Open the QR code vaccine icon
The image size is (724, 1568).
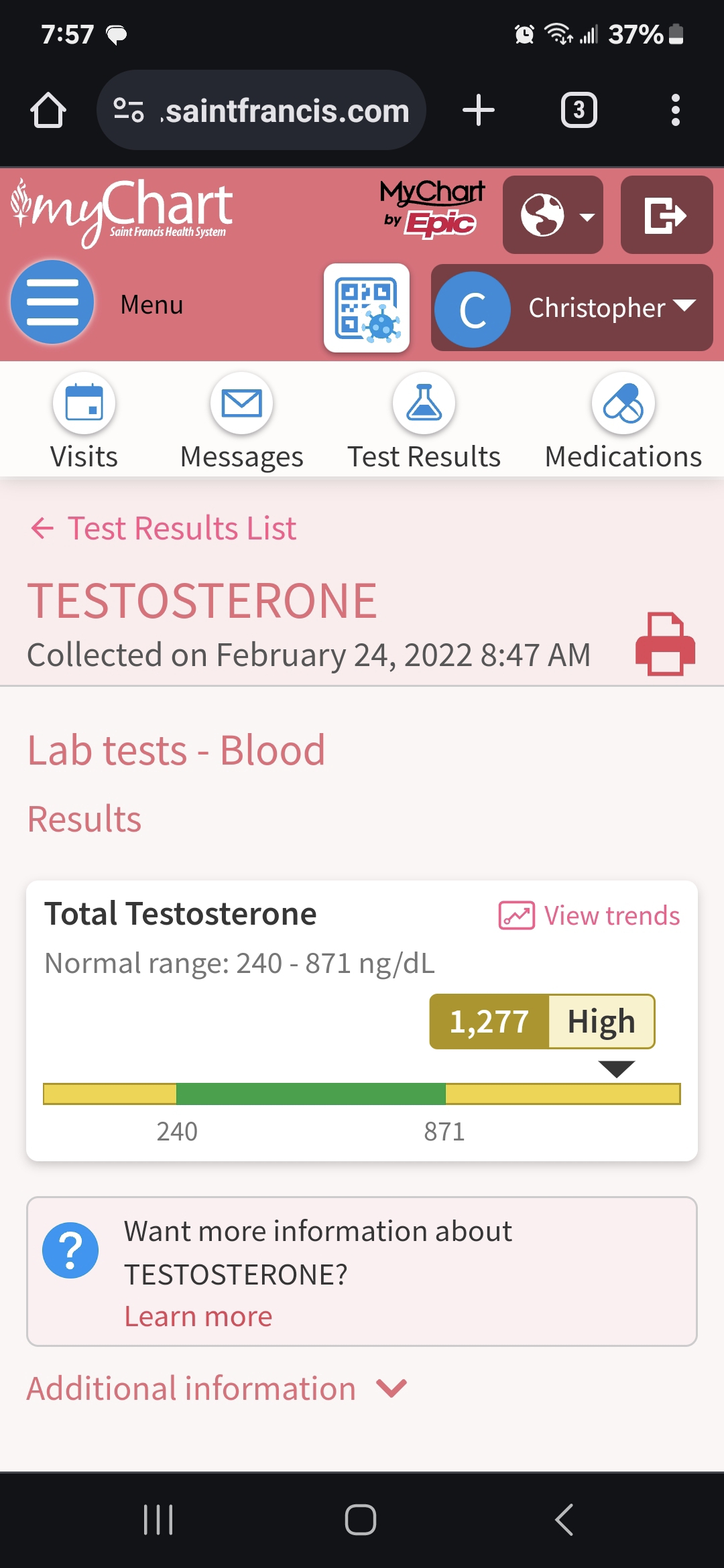(367, 308)
